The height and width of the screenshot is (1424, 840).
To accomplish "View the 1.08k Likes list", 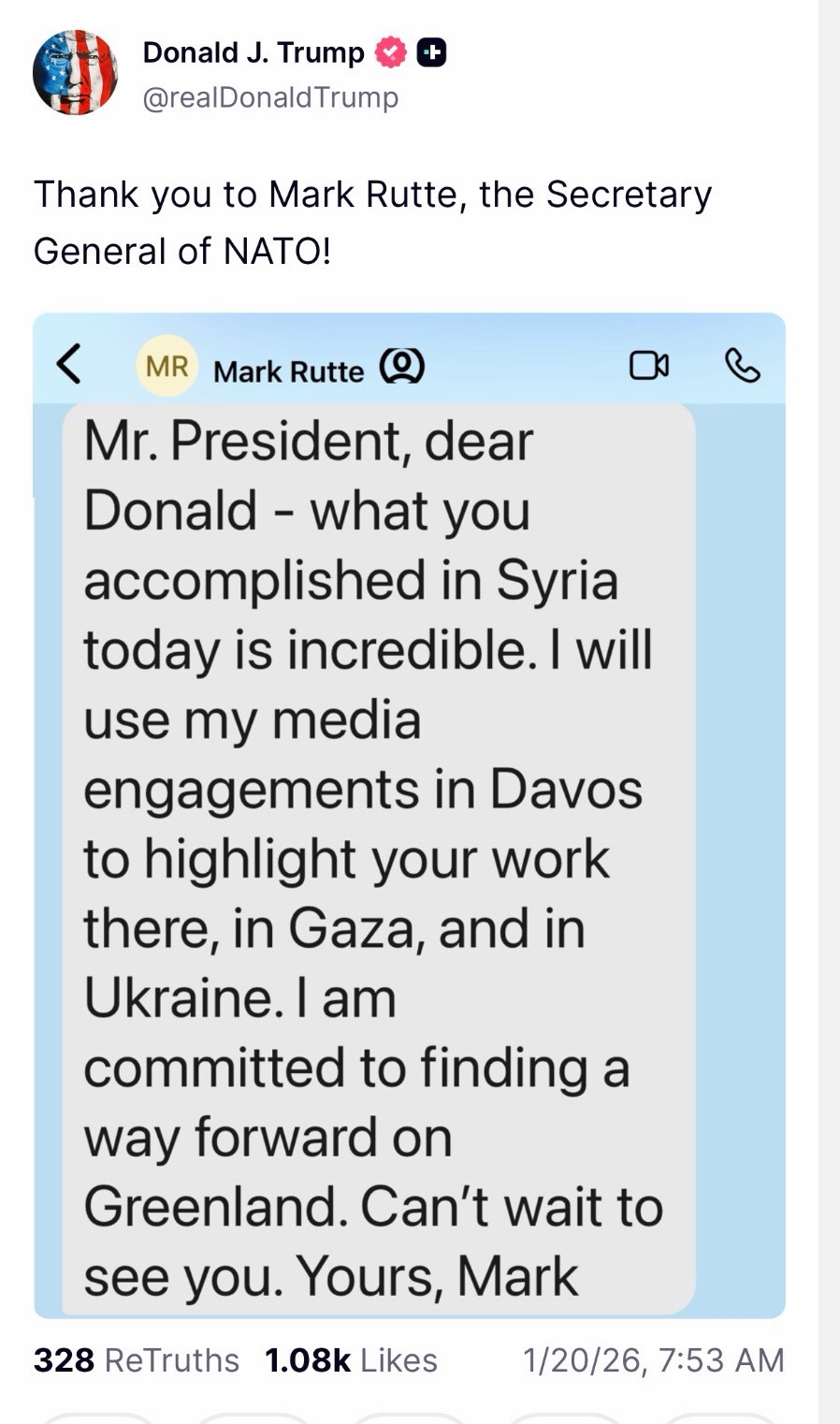I will tap(351, 1359).
